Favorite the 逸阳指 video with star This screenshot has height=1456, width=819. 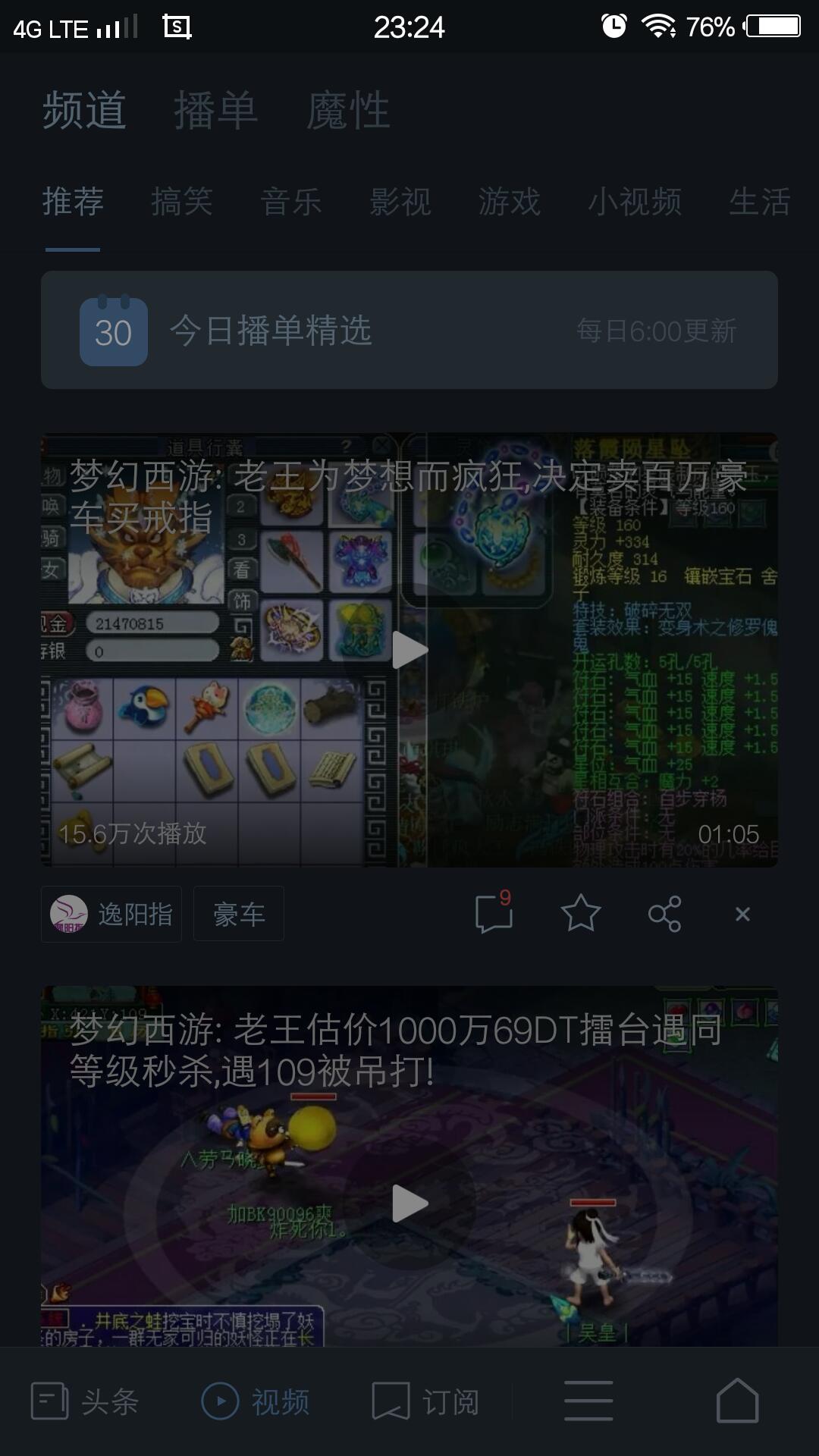581,913
